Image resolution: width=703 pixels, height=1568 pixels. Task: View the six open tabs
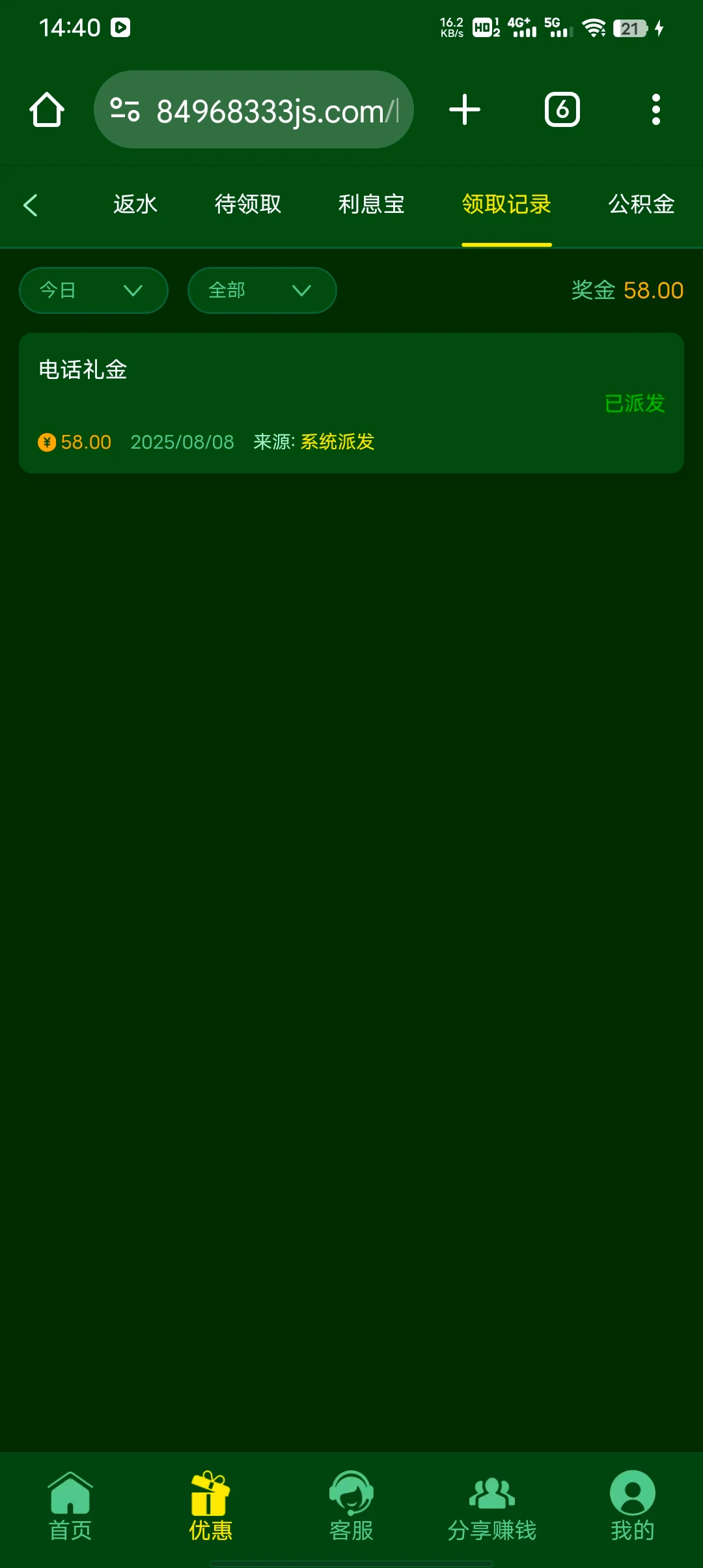(x=562, y=109)
